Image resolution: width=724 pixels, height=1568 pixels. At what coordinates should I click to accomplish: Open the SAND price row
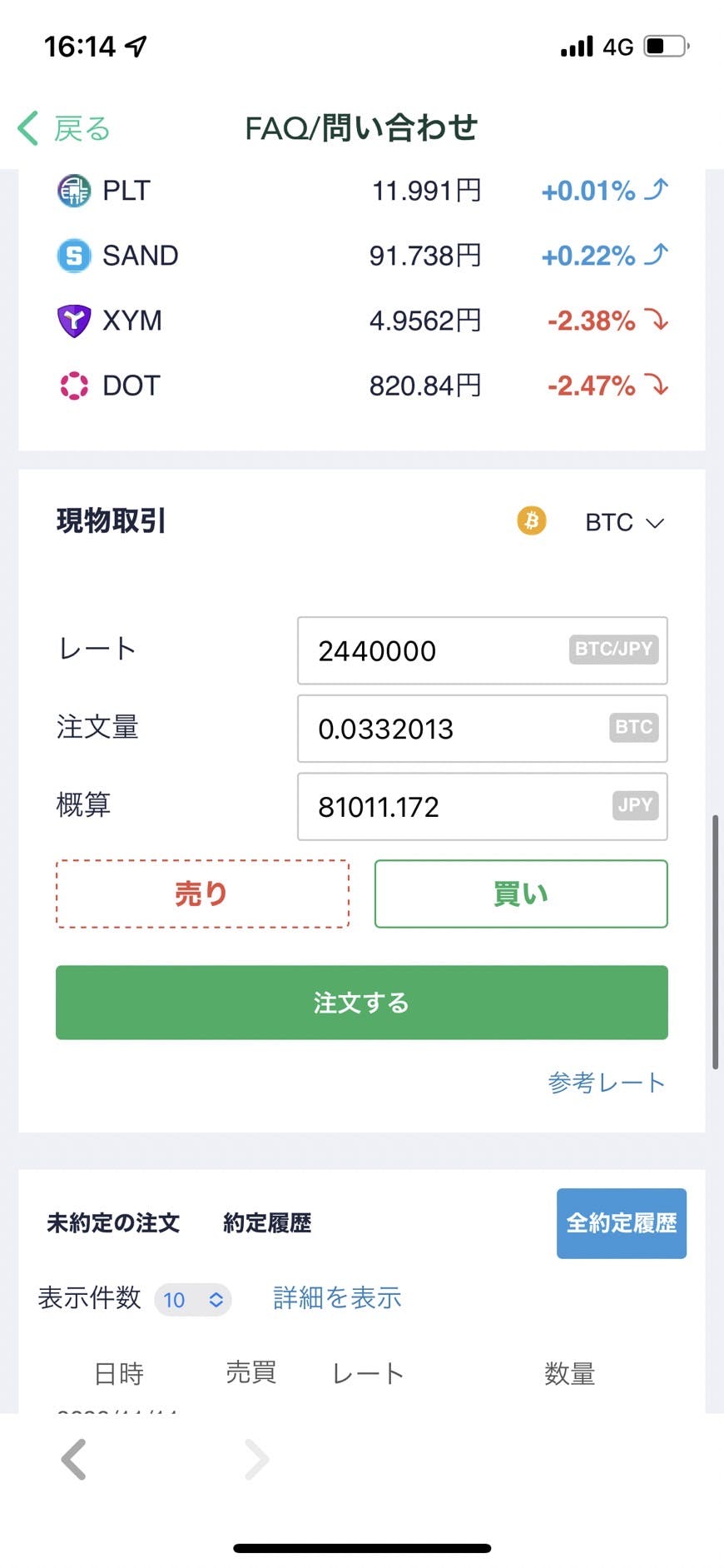coord(362,255)
